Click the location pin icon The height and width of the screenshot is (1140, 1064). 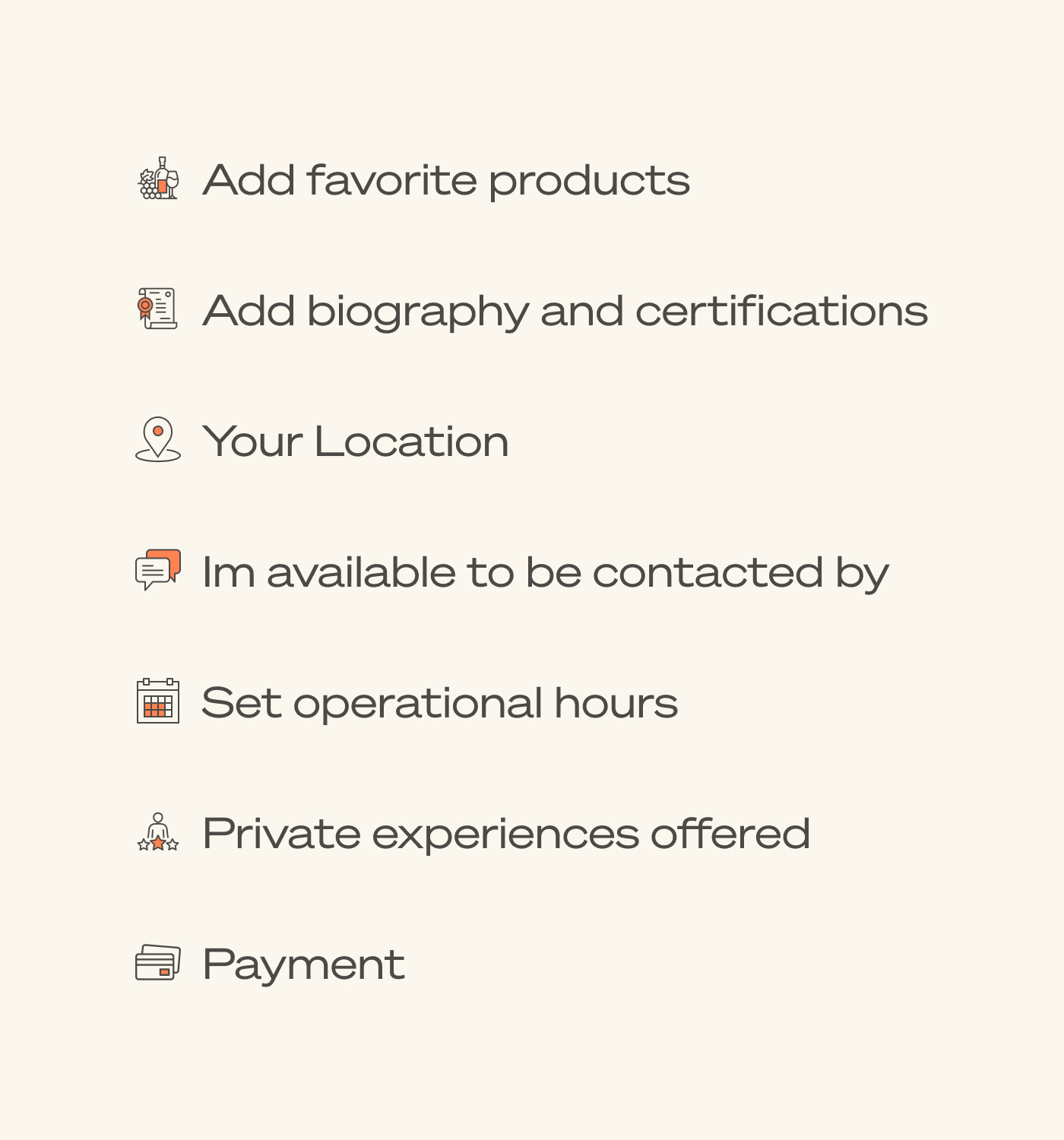coord(158,440)
